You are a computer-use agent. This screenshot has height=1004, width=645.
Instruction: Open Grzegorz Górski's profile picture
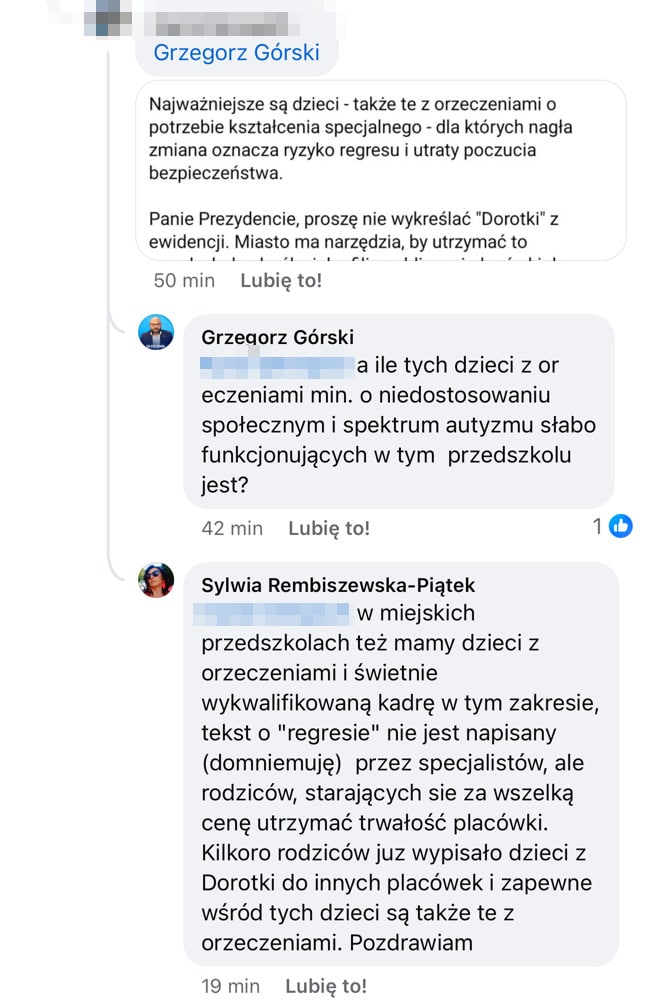(x=156, y=333)
